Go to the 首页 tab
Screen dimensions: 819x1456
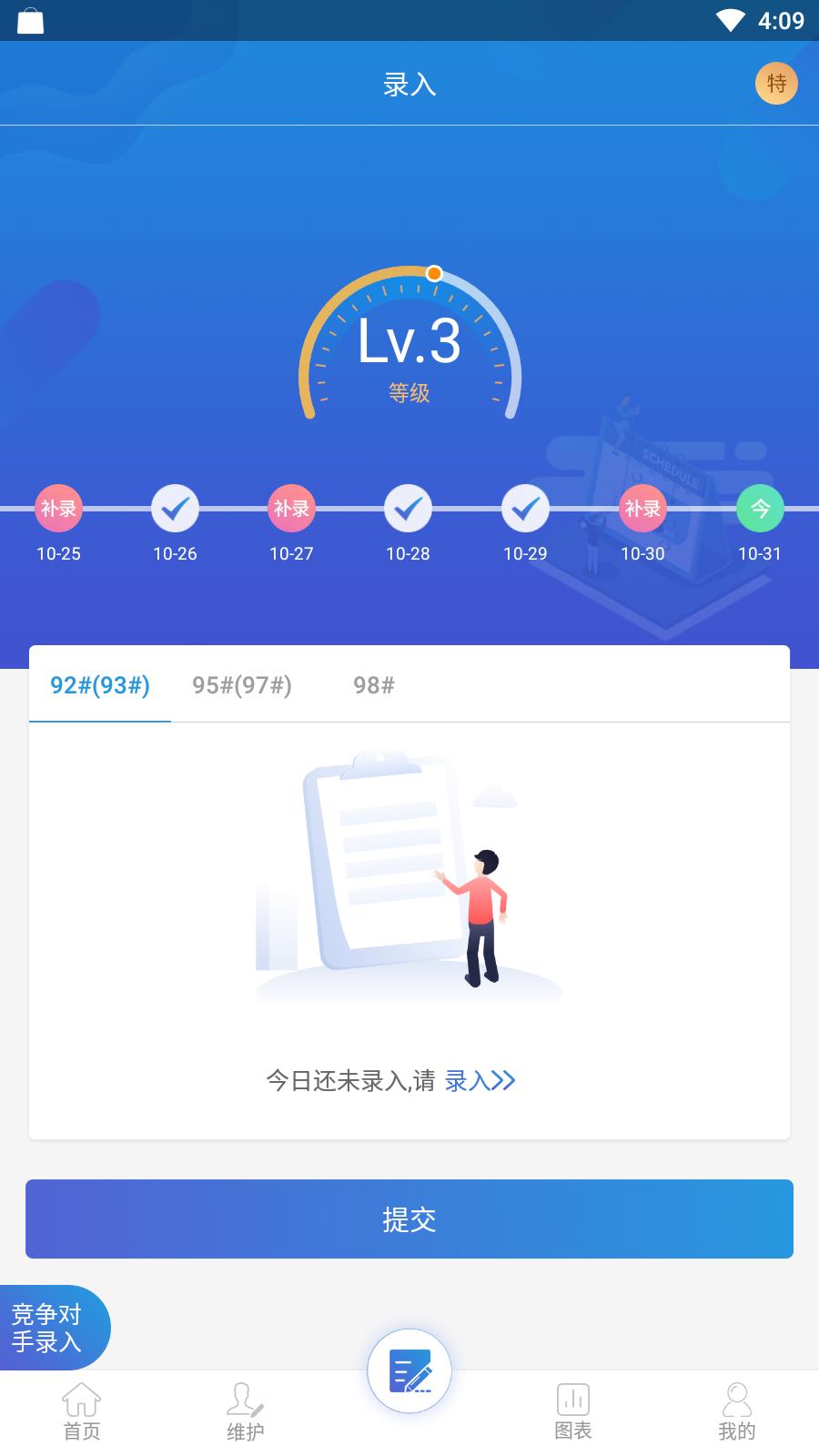pos(82,1411)
